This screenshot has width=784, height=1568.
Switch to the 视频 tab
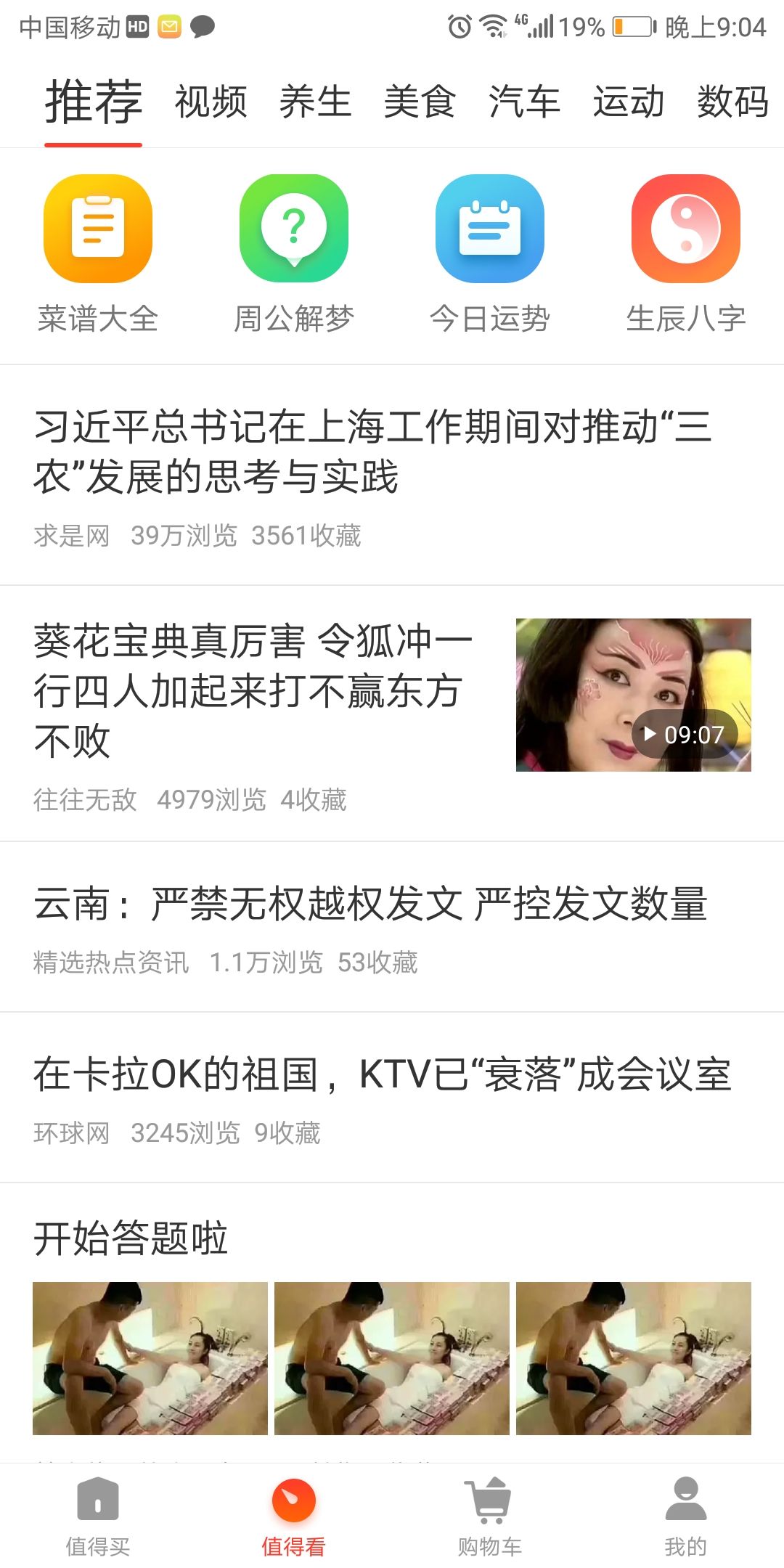tap(211, 102)
